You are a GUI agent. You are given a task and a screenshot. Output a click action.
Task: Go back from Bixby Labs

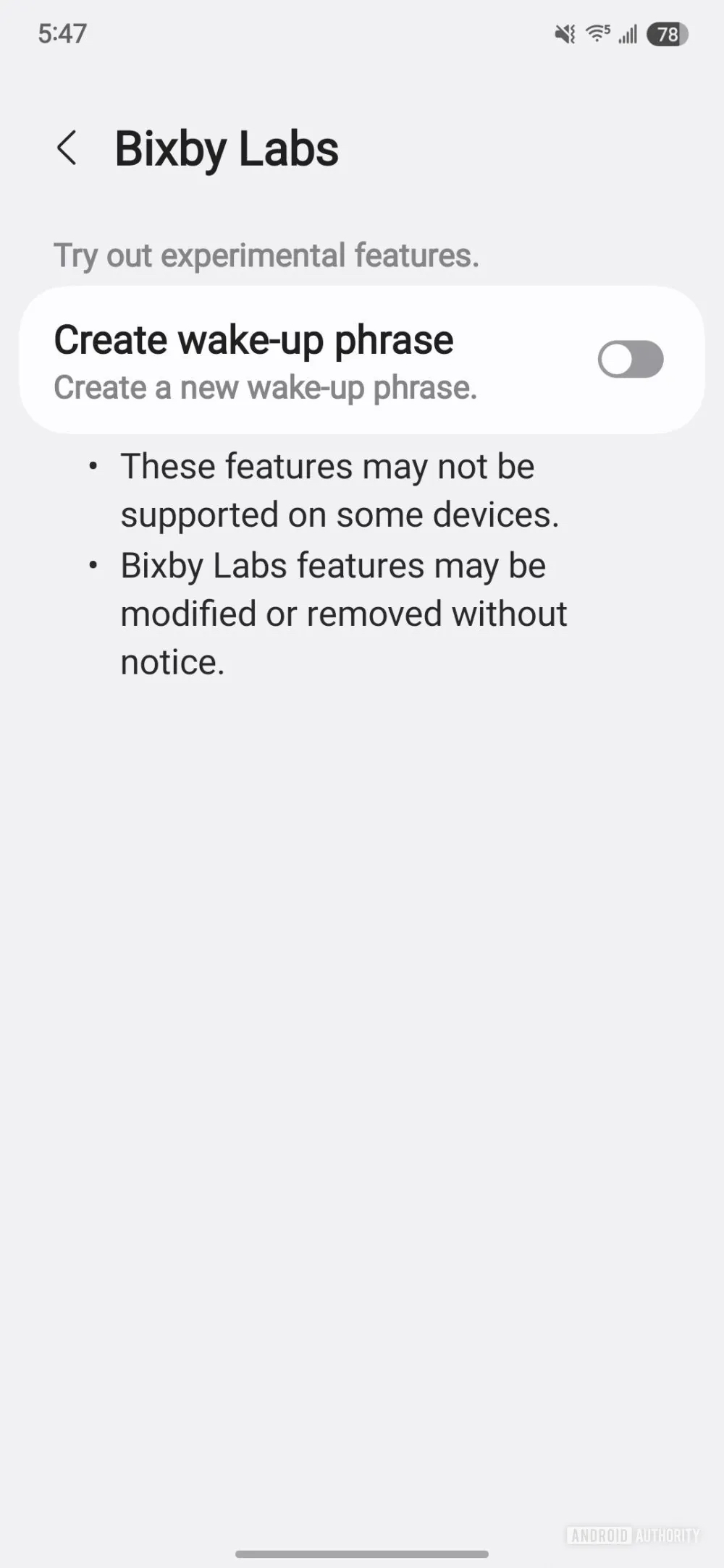[x=67, y=148]
